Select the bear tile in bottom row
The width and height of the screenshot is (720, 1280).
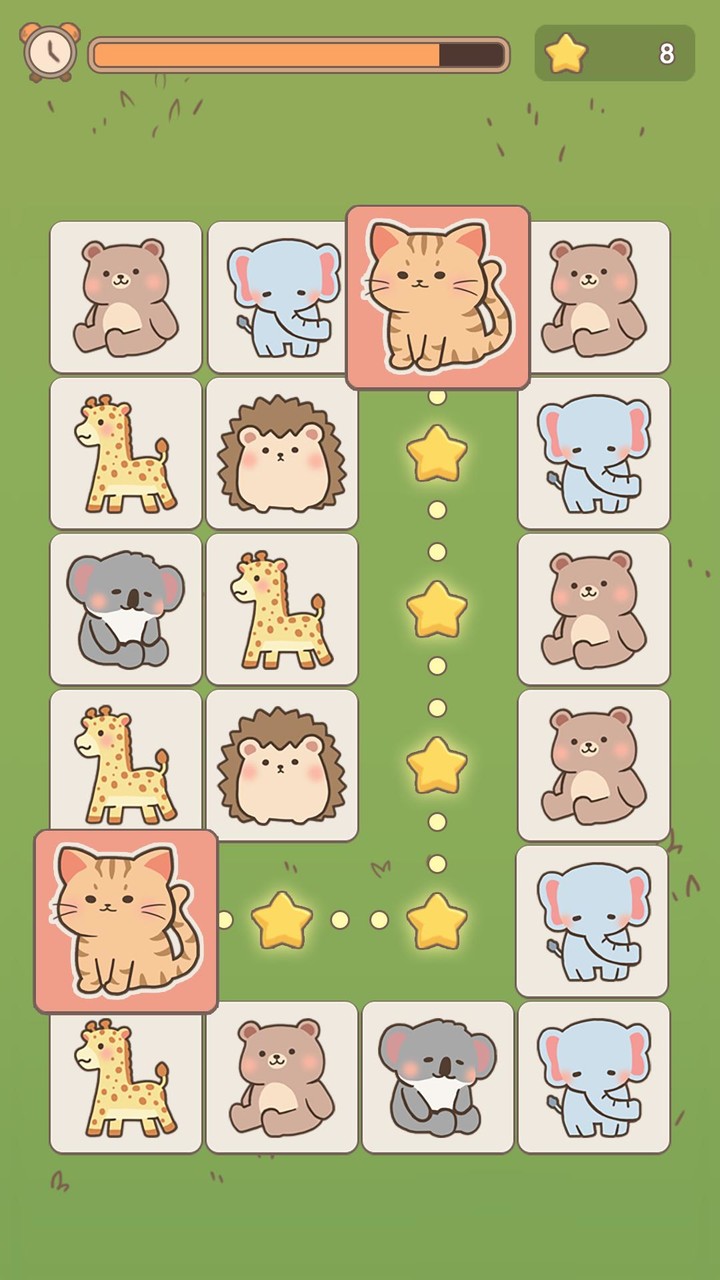pos(281,1076)
